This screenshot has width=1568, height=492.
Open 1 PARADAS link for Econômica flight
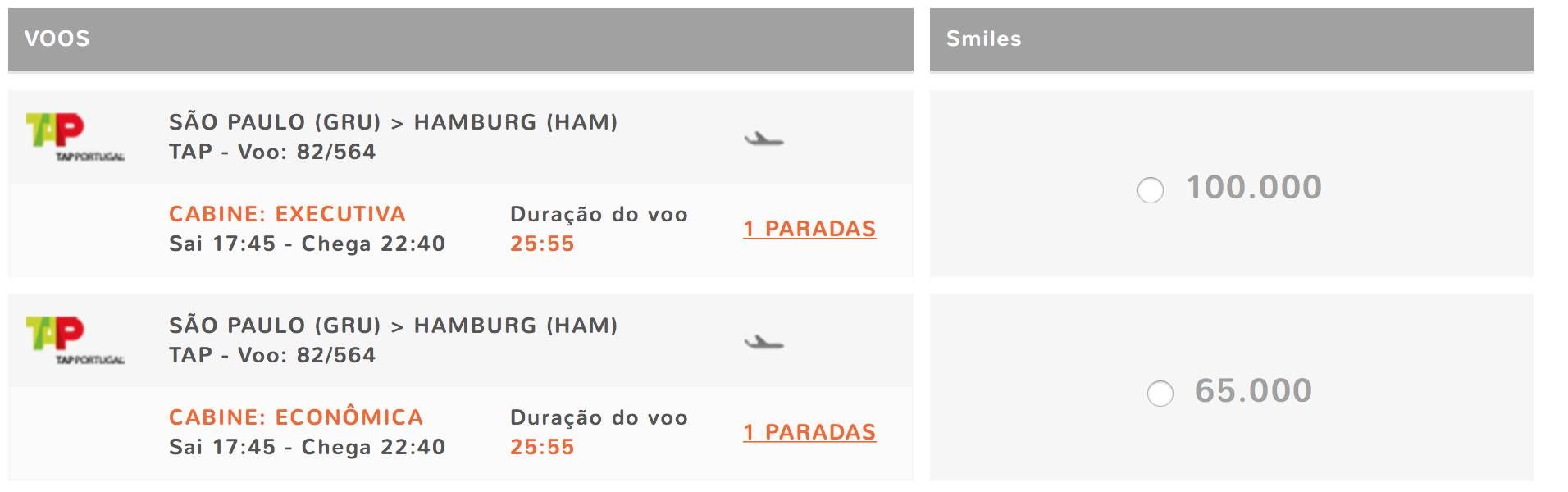pyautogui.click(x=809, y=432)
